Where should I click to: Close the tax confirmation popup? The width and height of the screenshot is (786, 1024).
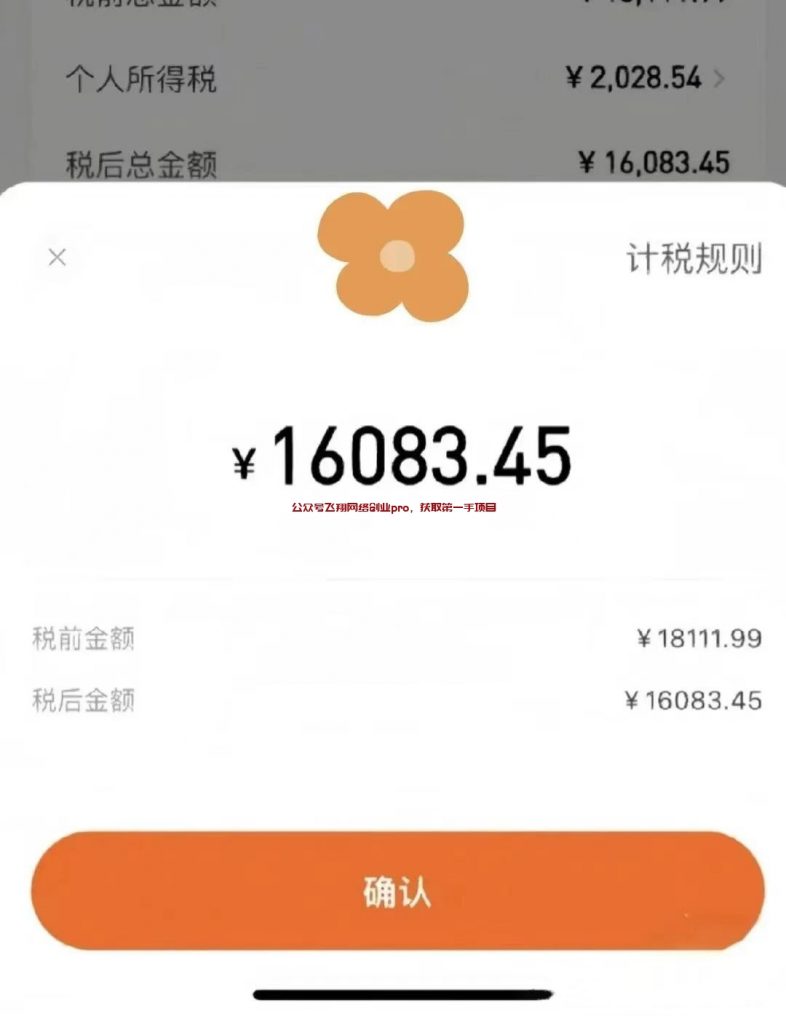(57, 257)
